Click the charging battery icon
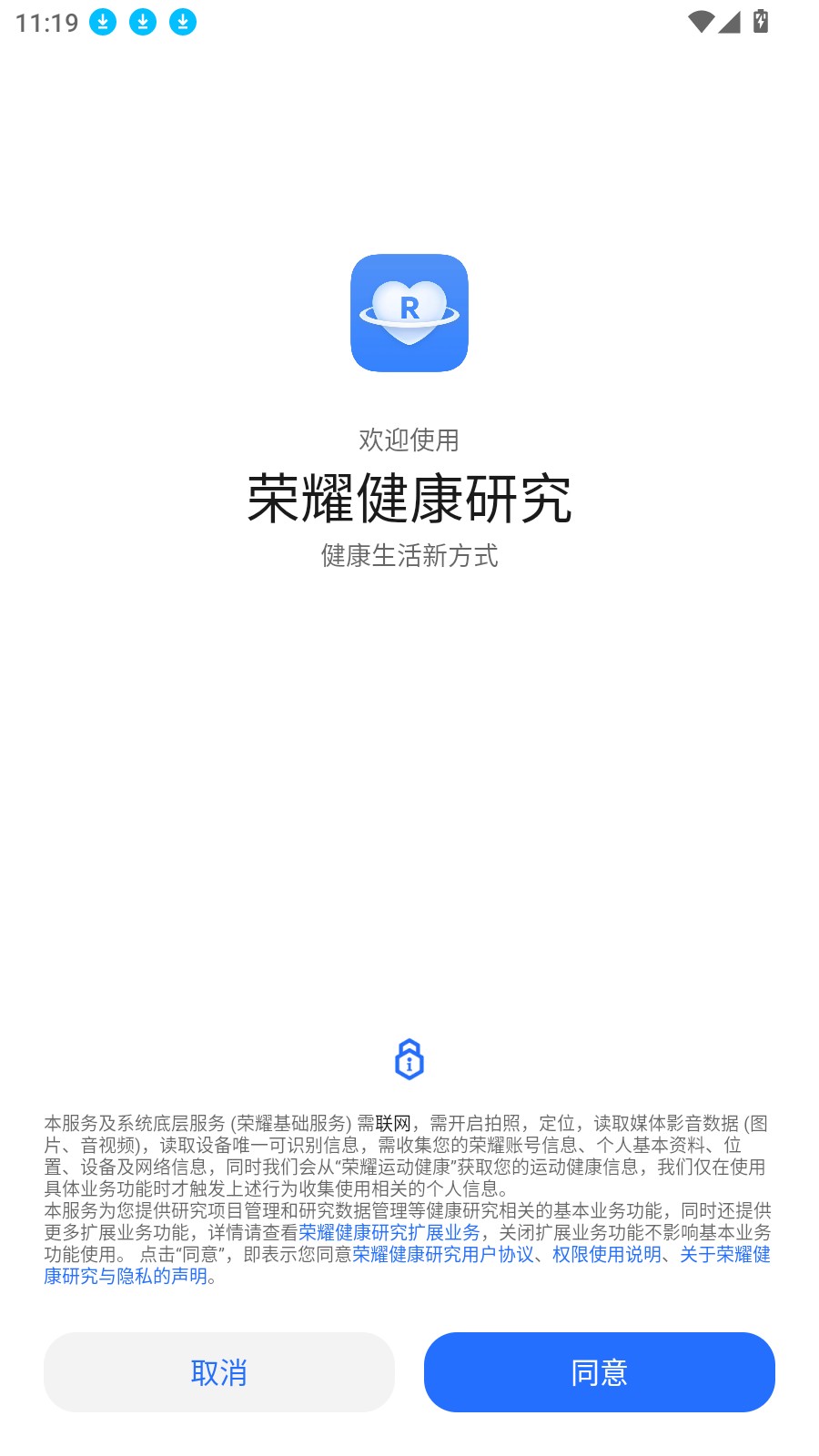 [761, 20]
